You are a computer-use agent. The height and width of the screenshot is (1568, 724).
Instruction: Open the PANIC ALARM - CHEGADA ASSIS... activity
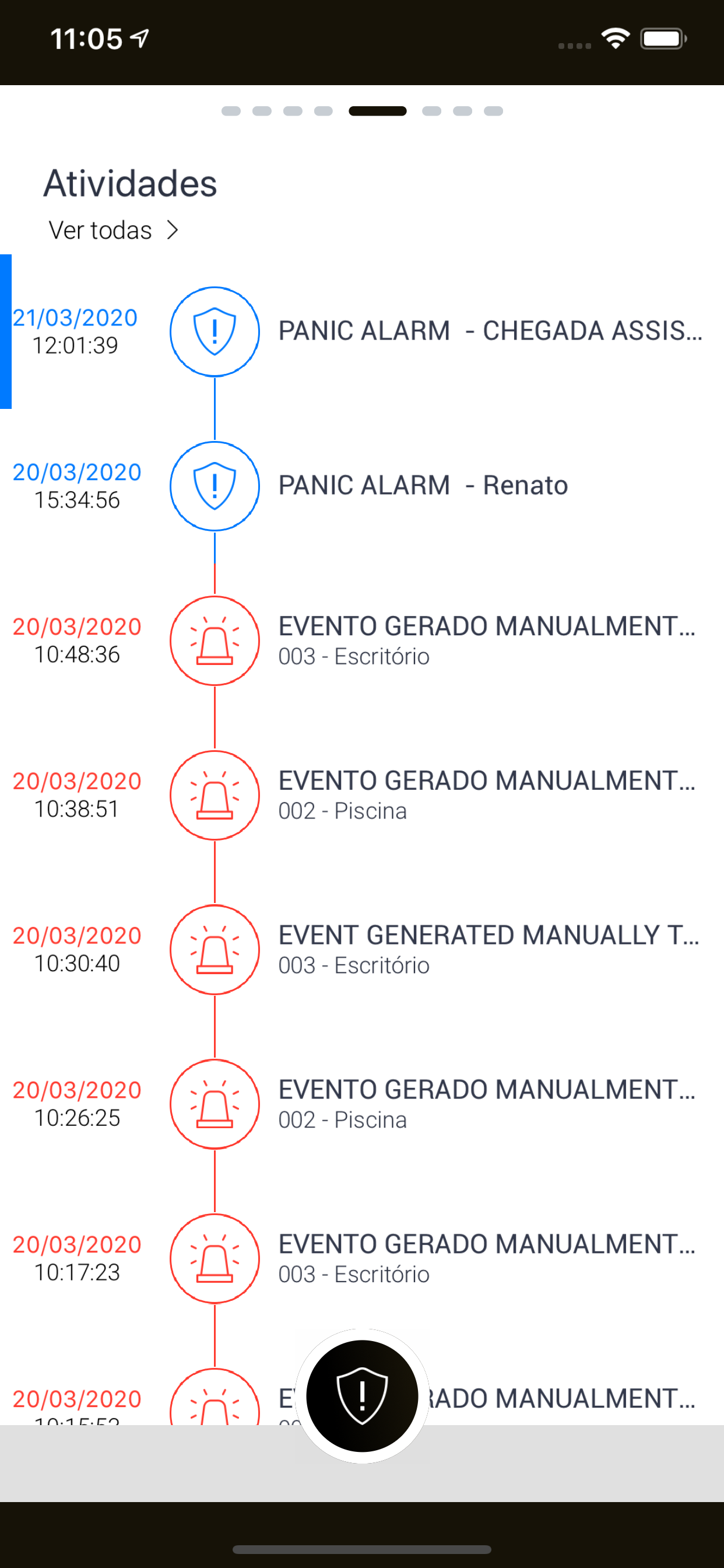362,332
